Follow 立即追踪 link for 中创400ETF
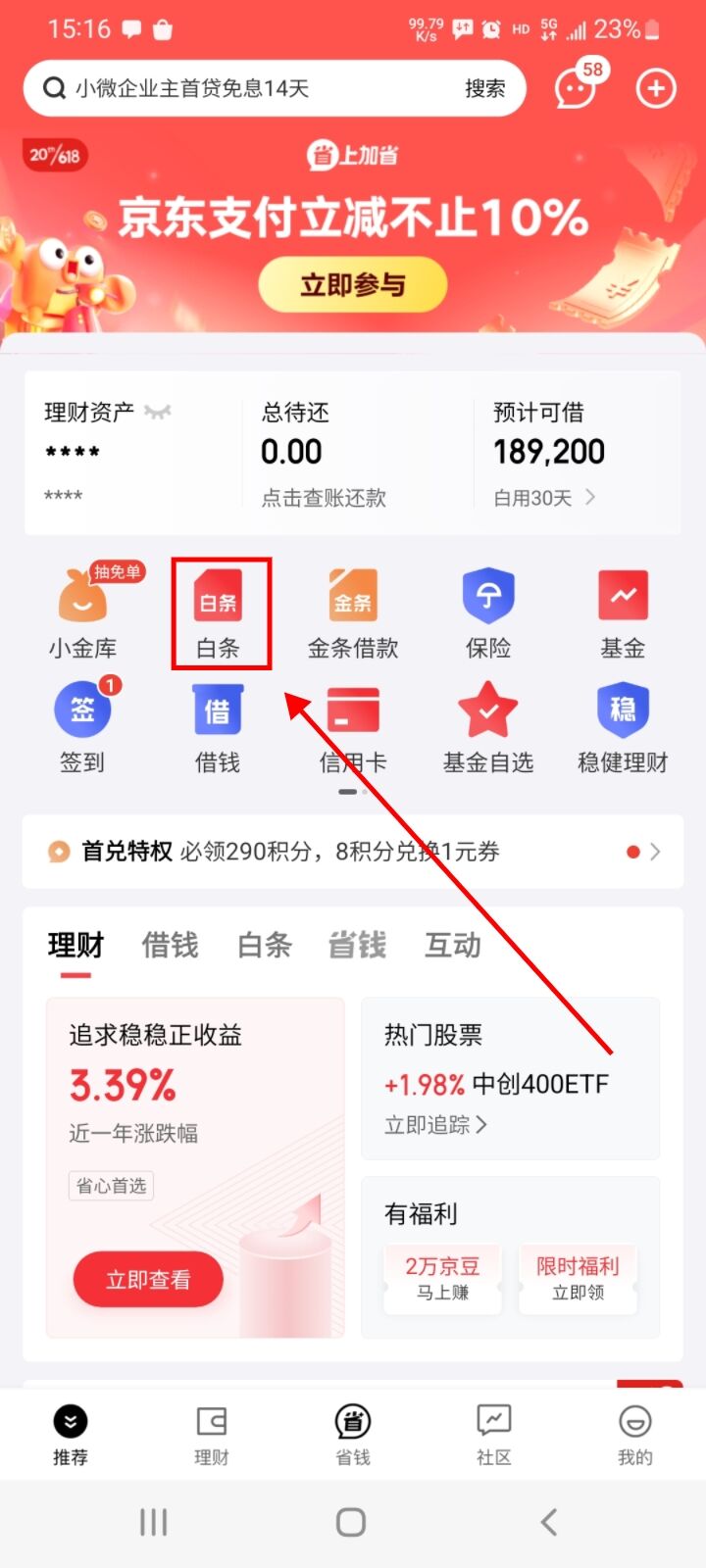706x1568 pixels. [434, 1125]
